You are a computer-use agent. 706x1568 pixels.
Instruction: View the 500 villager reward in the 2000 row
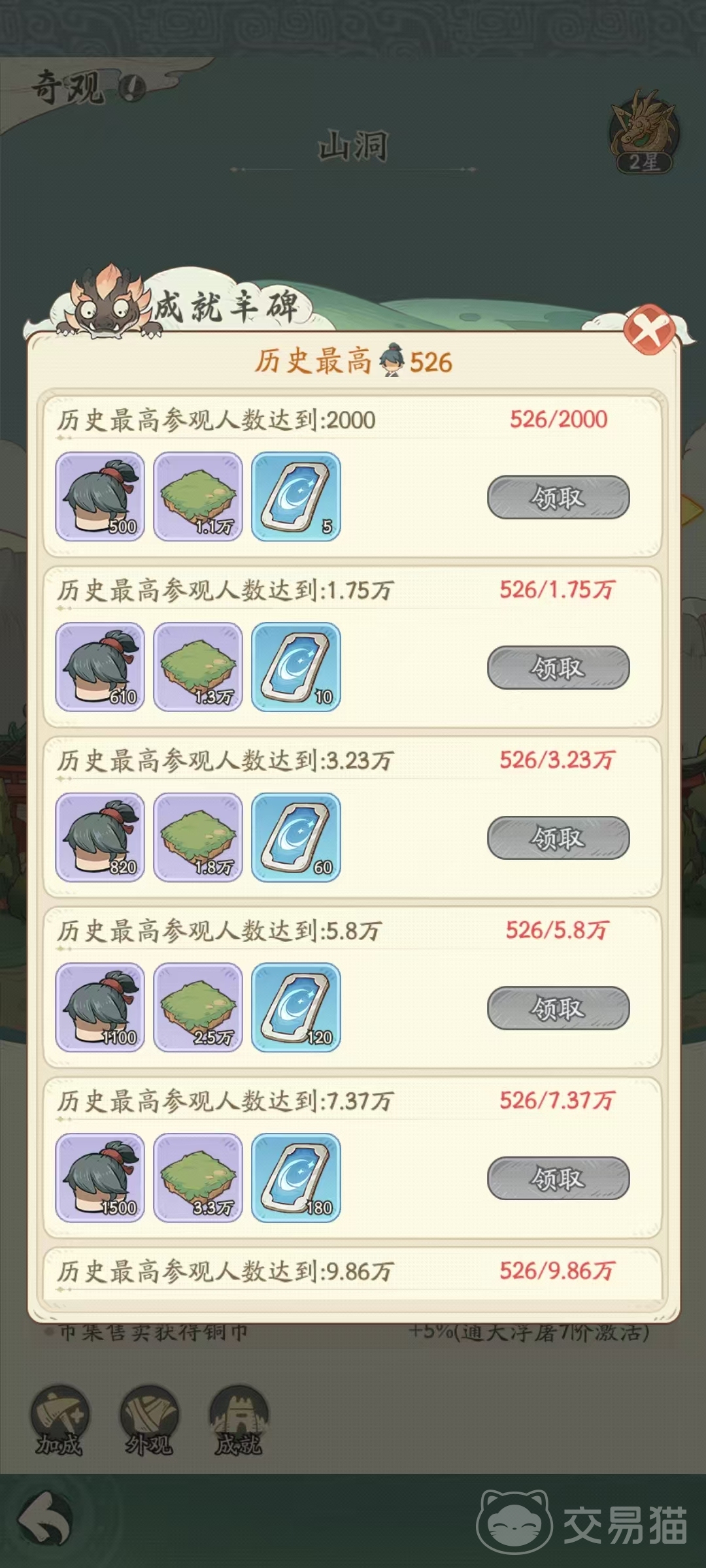click(x=100, y=496)
